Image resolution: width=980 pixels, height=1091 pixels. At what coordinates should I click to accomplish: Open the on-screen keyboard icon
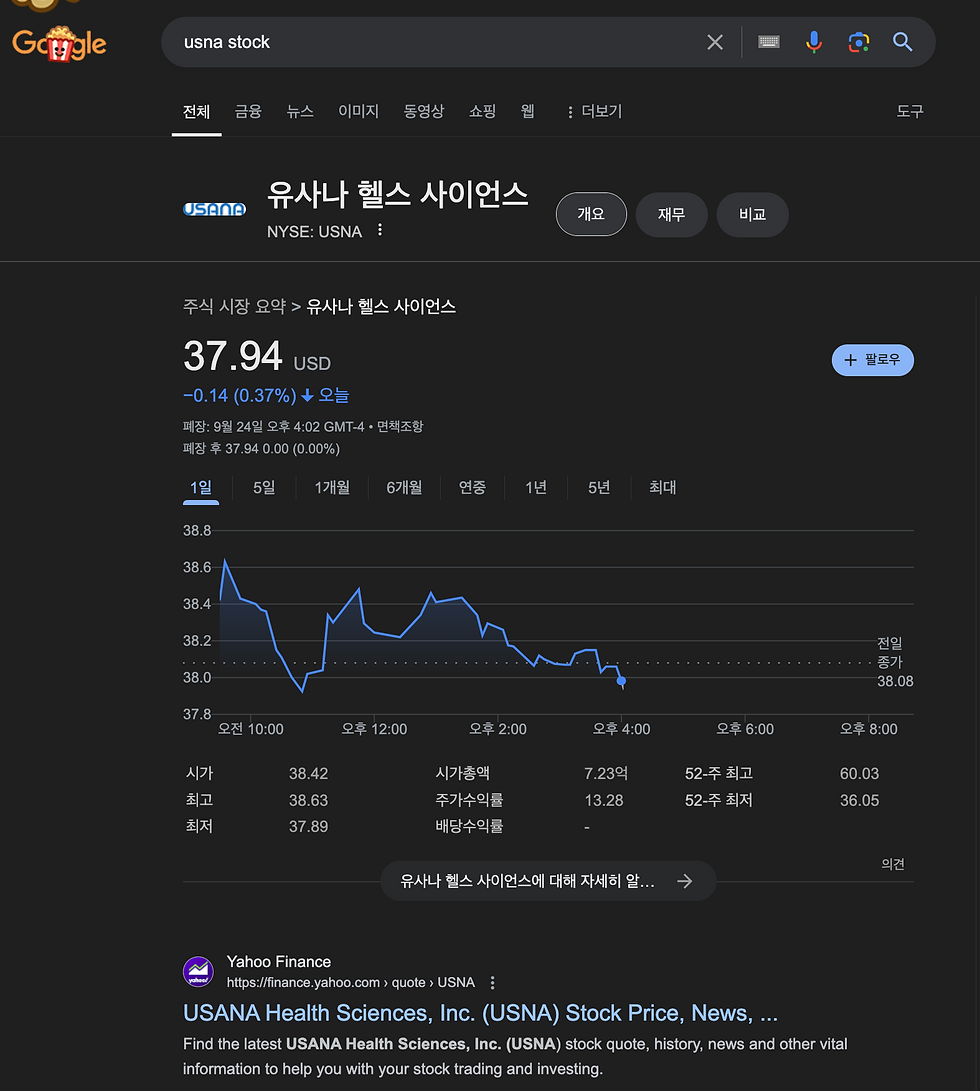click(768, 42)
